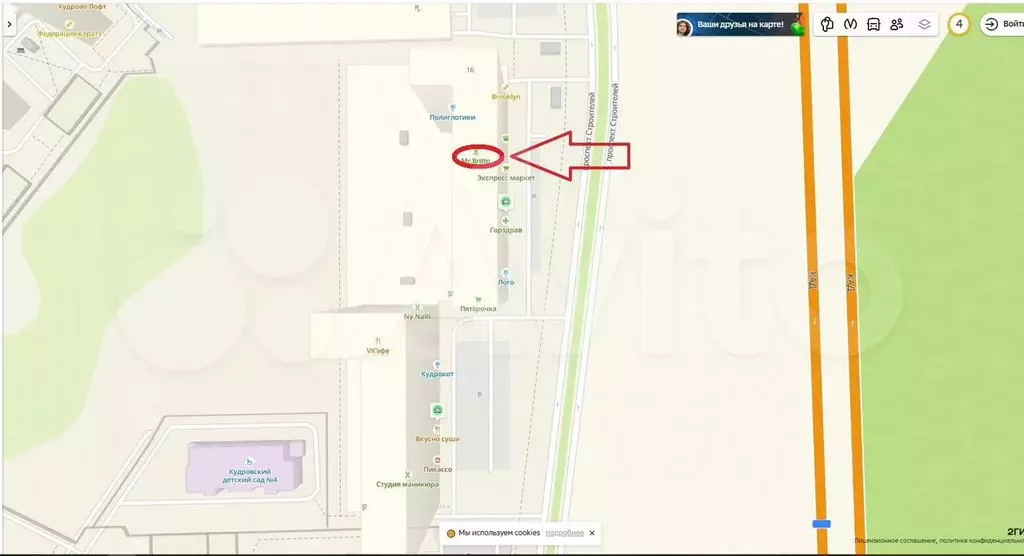1024x556 pixels.
Task: Tap the Войти login button
Action: (1003, 25)
